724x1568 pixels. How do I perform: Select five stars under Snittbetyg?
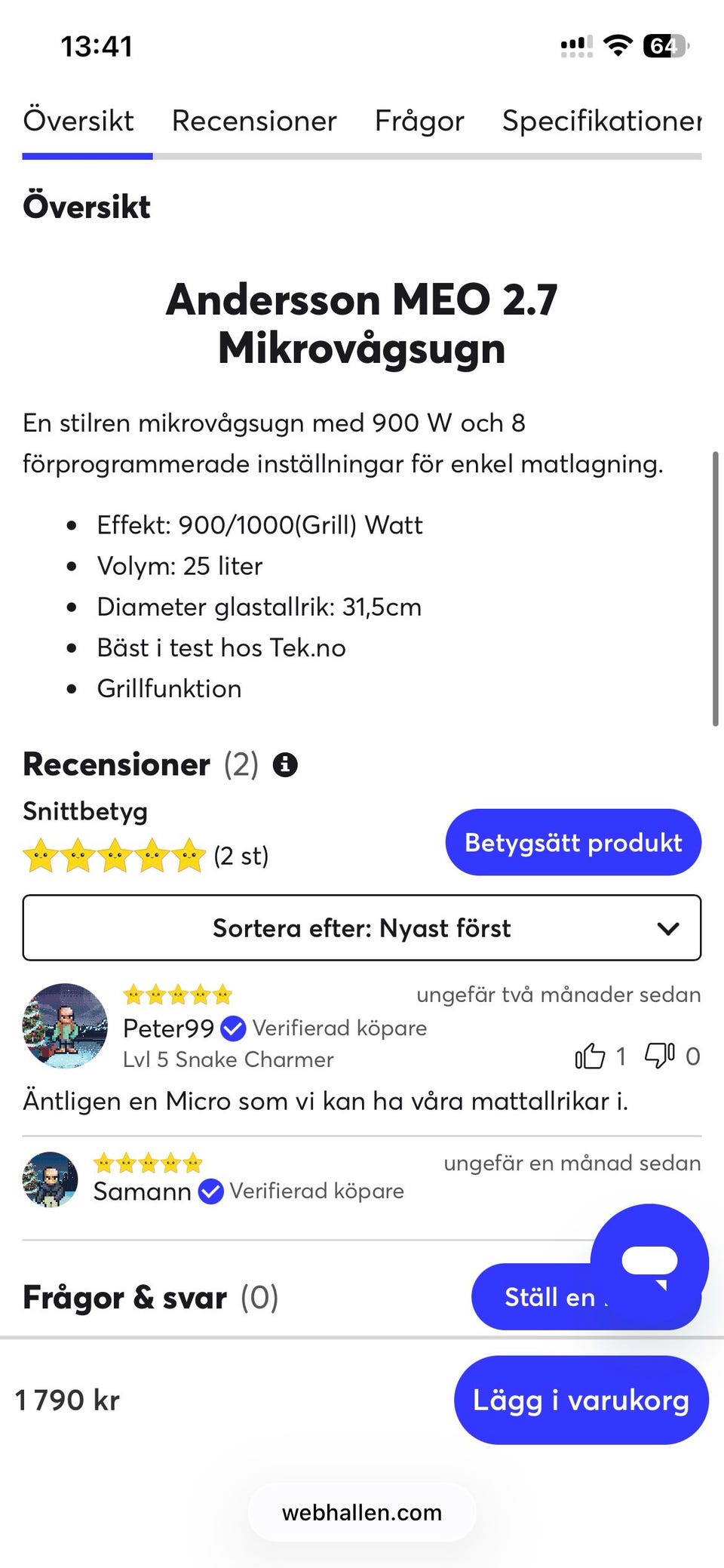pyautogui.click(x=113, y=856)
